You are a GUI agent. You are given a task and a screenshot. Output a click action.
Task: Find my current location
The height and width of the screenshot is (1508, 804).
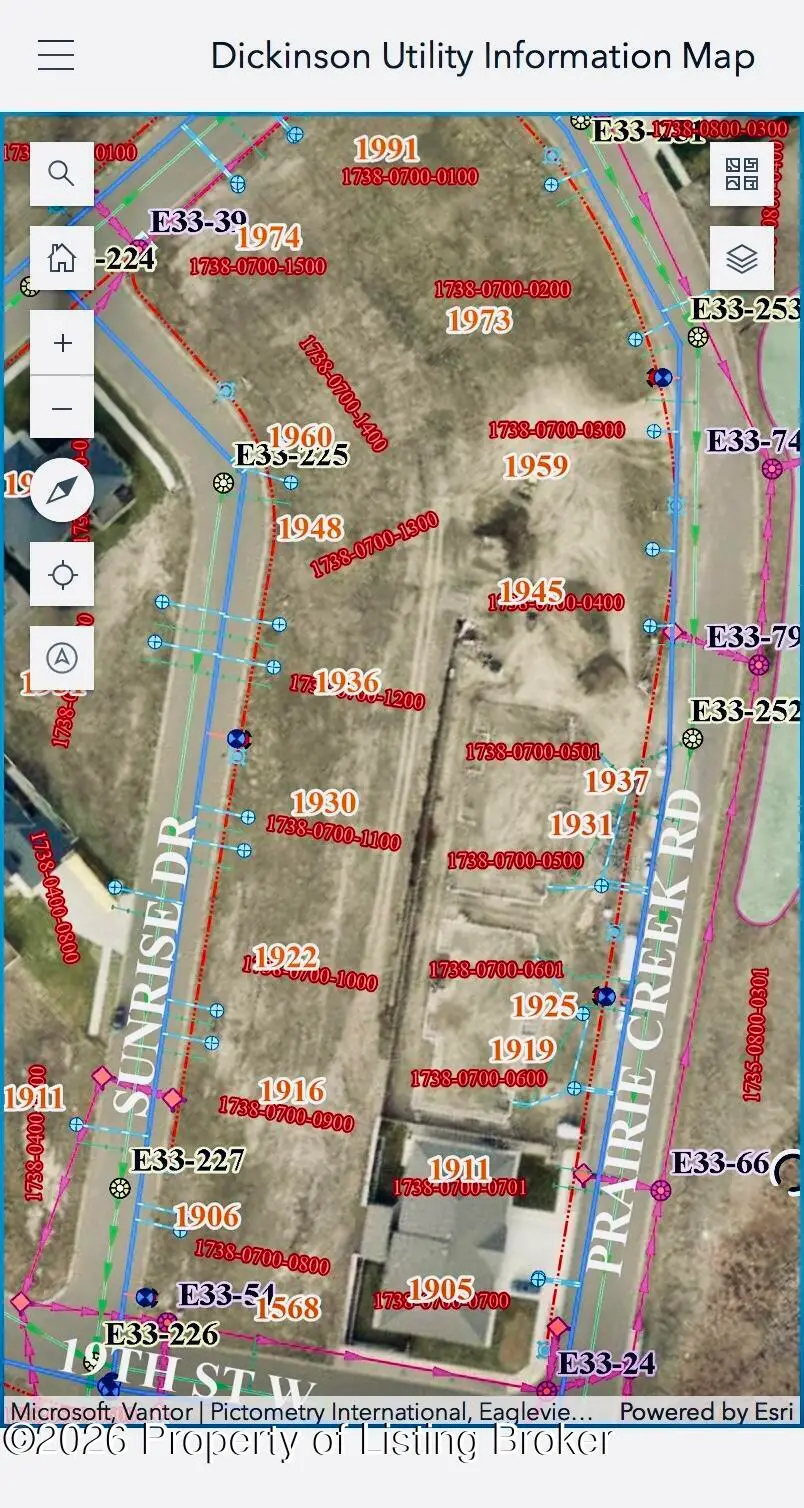click(x=62, y=575)
